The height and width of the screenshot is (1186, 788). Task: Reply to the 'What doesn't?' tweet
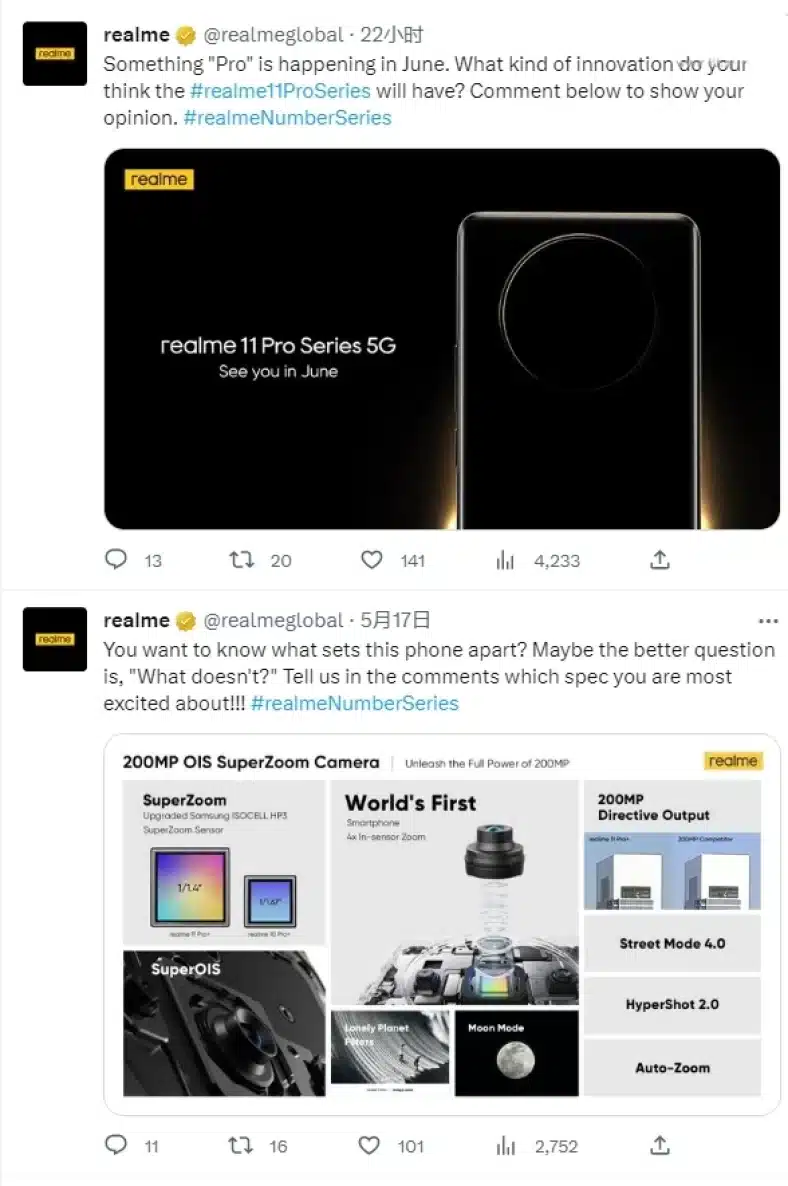[117, 1145]
